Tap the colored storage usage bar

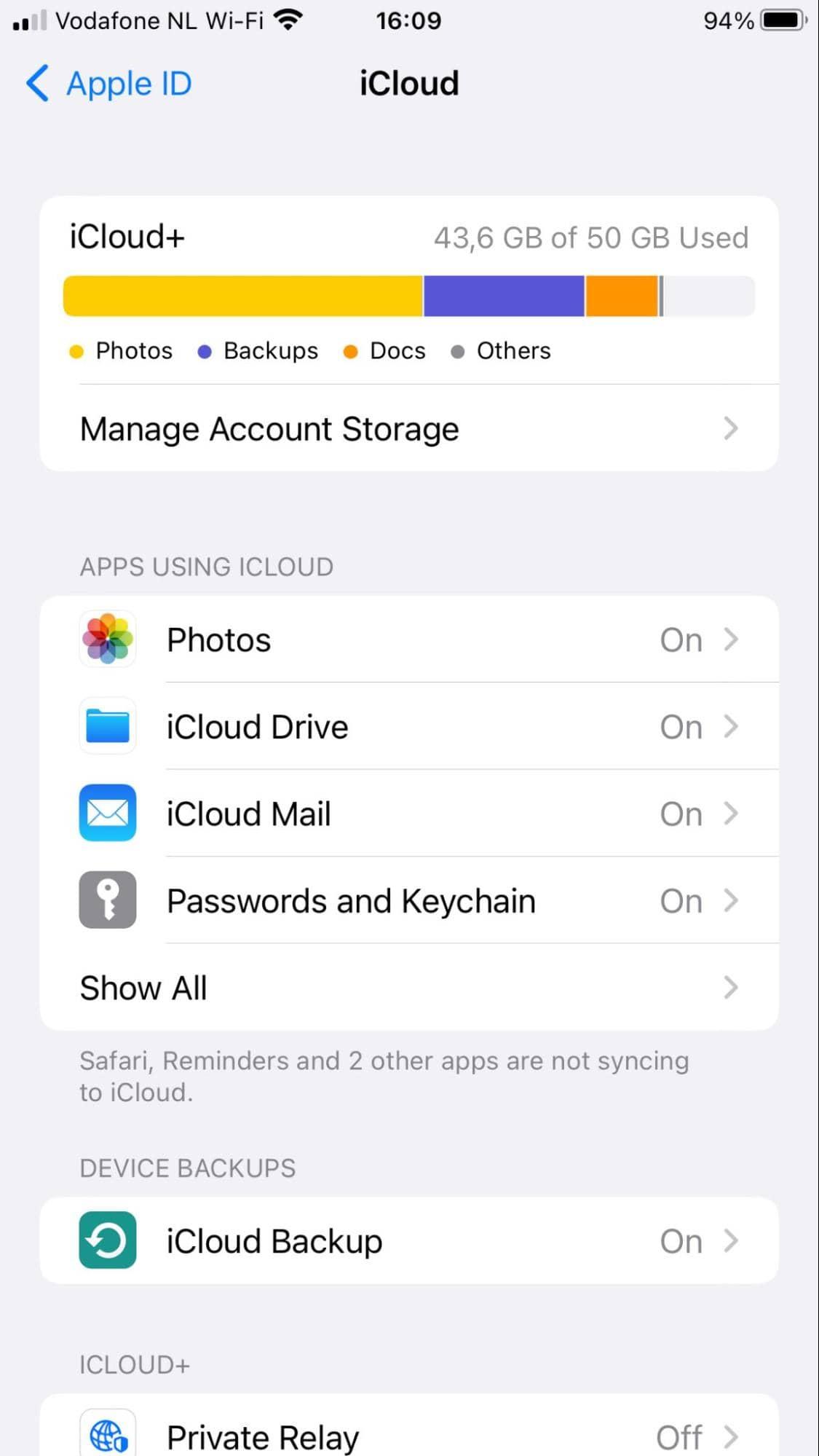(408, 295)
